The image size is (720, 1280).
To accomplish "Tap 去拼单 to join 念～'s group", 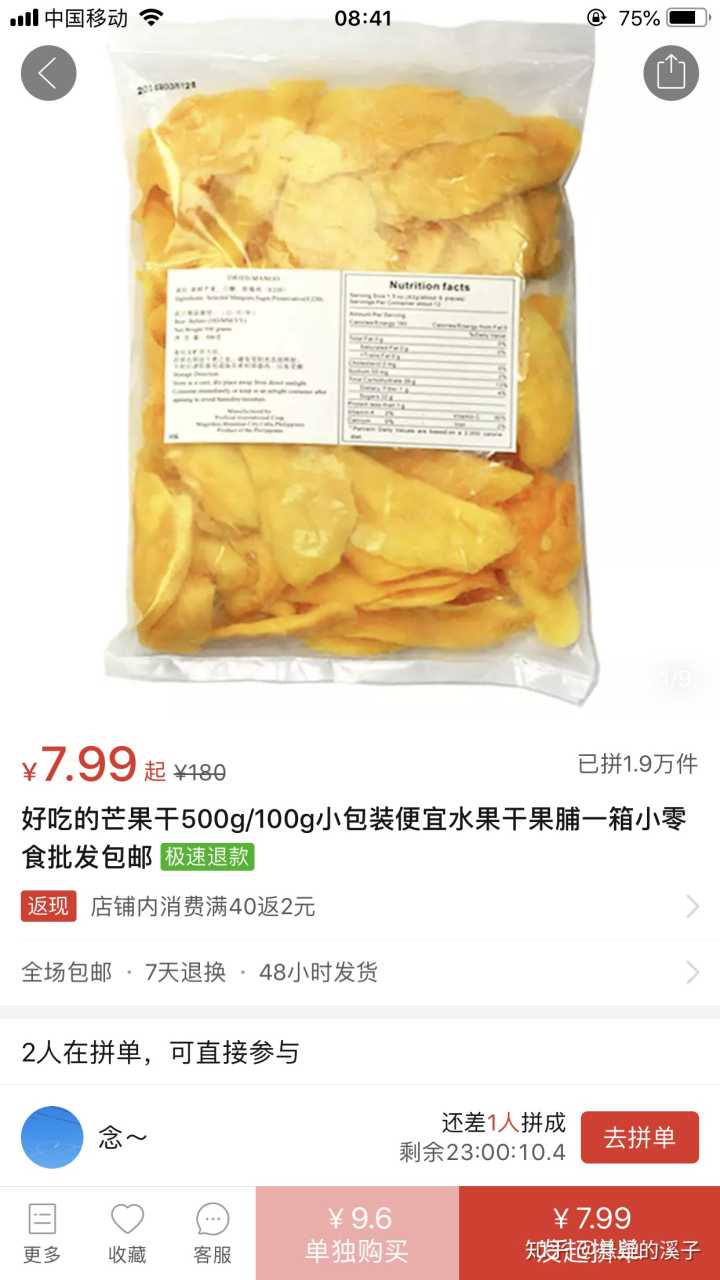I will point(639,1137).
